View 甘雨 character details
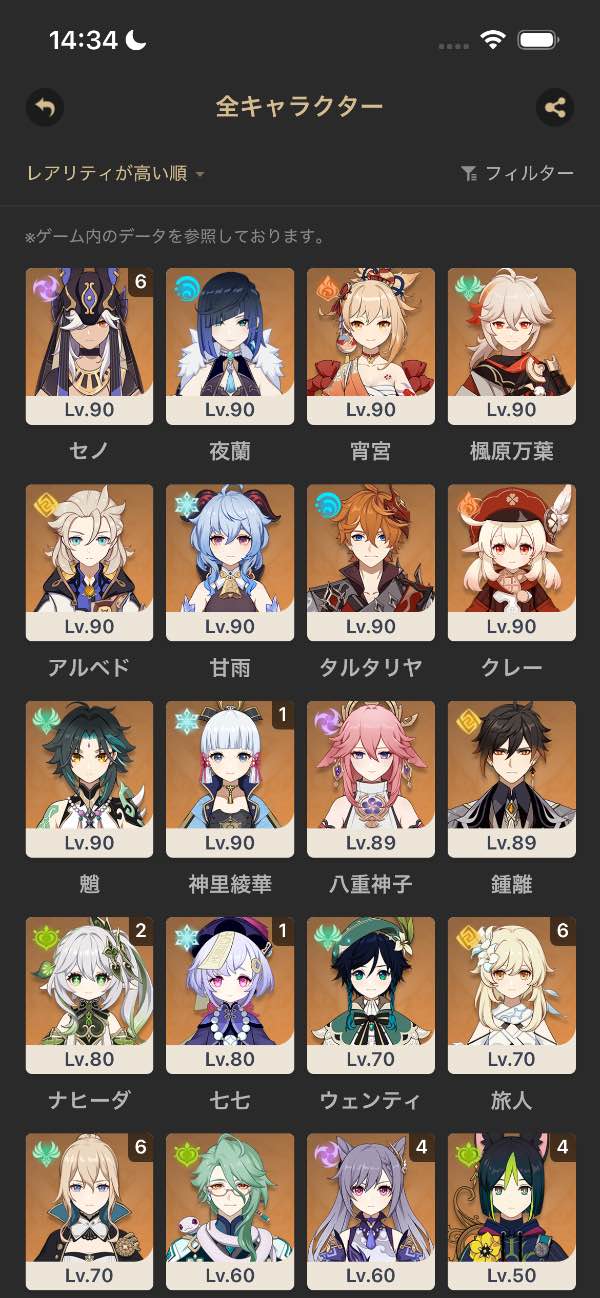Screen dimensions: 600x1298 tap(230, 562)
